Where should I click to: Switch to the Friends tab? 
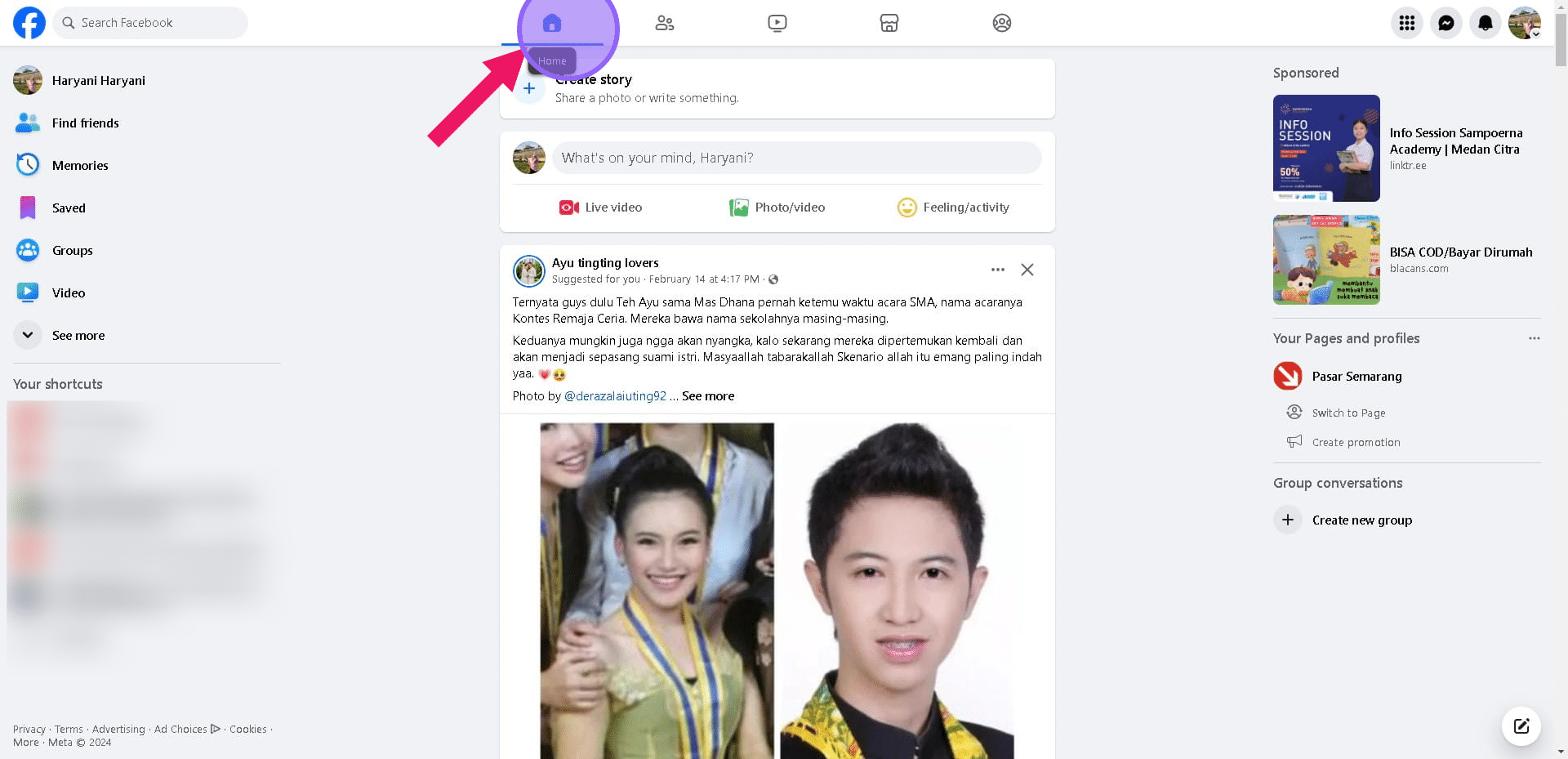tap(665, 23)
